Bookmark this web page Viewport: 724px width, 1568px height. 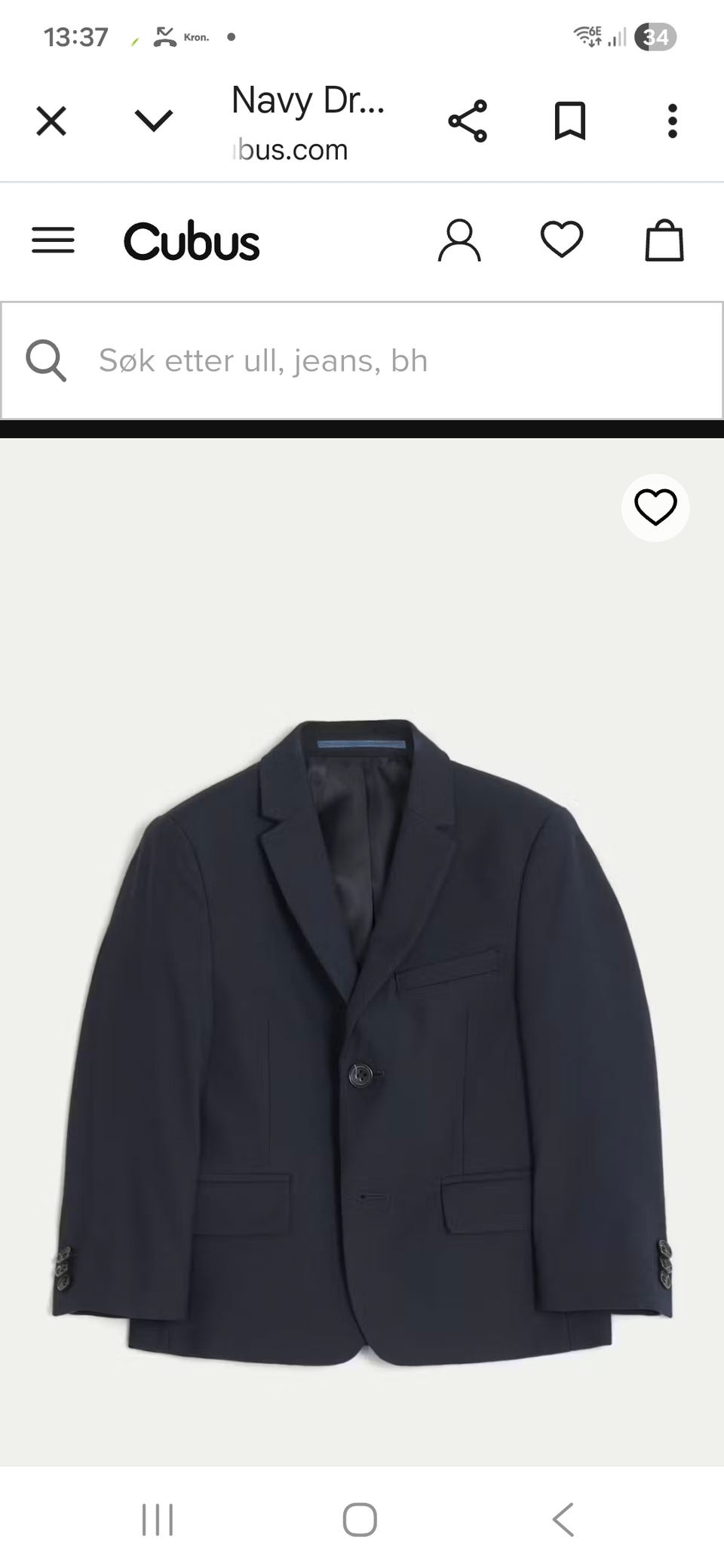(570, 121)
